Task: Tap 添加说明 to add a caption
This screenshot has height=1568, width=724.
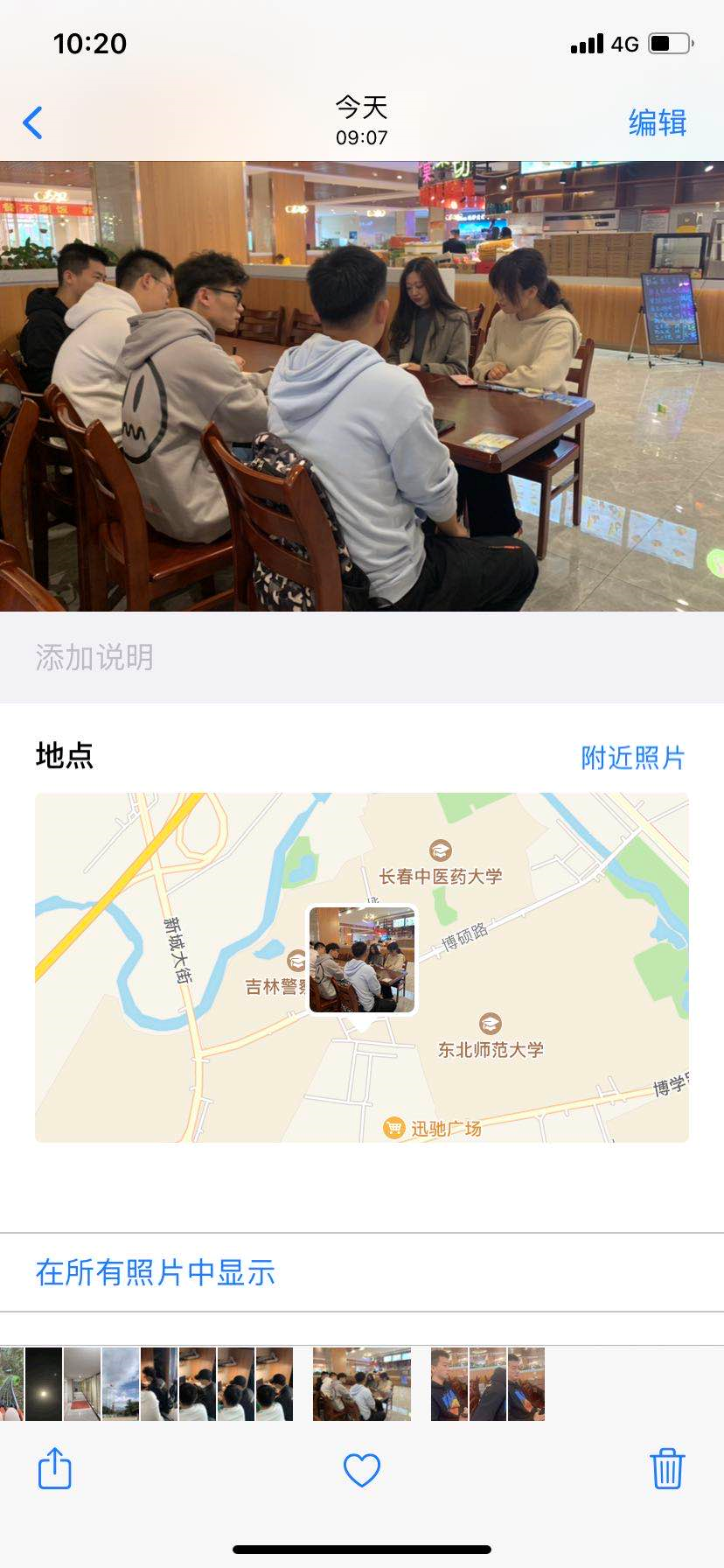Action: point(94,657)
